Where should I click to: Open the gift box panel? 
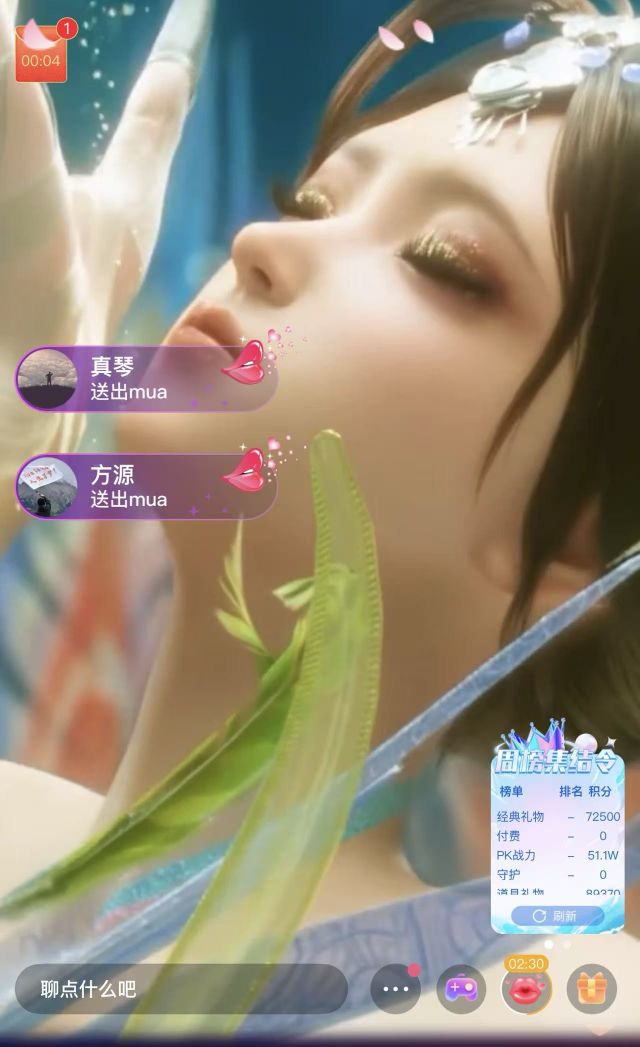pos(591,990)
